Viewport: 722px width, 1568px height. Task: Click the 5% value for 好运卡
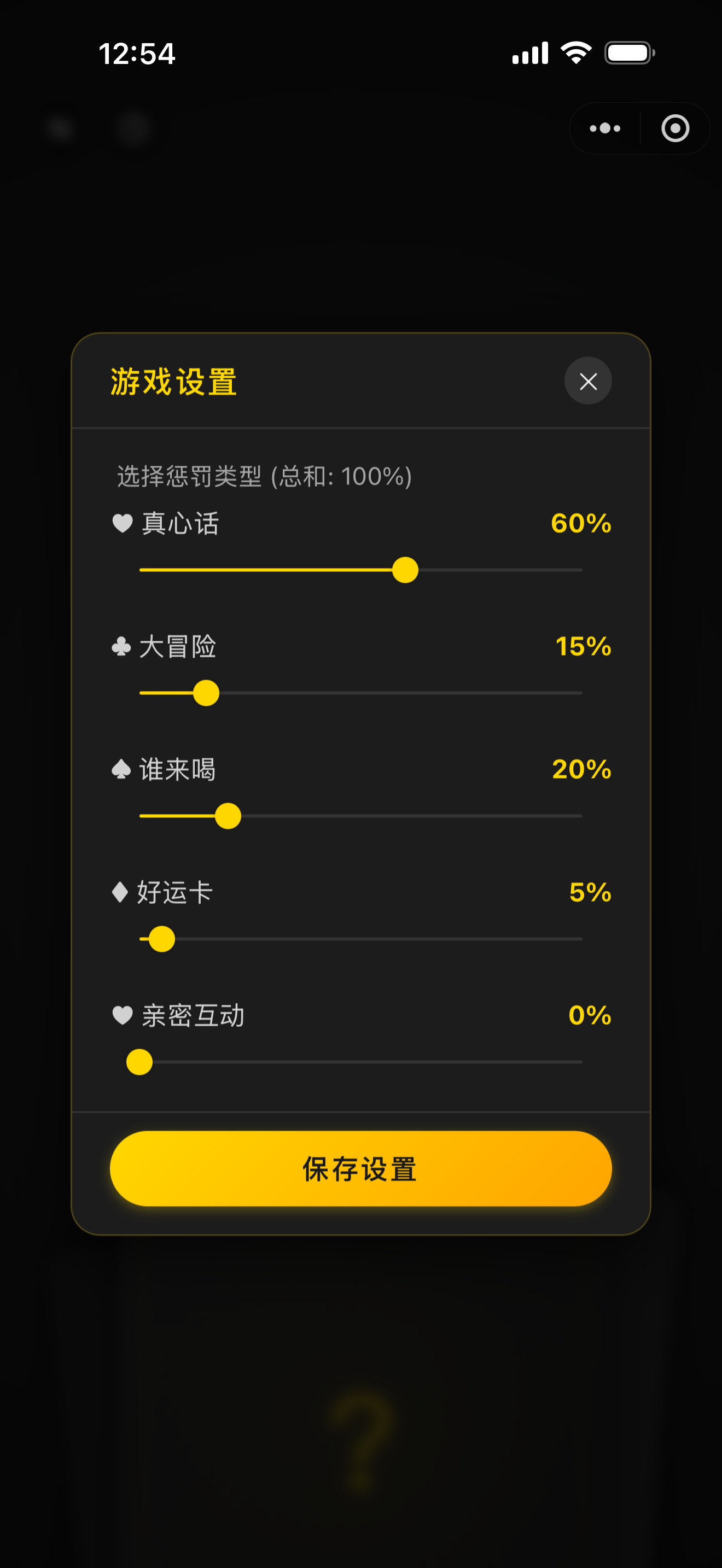click(x=589, y=893)
